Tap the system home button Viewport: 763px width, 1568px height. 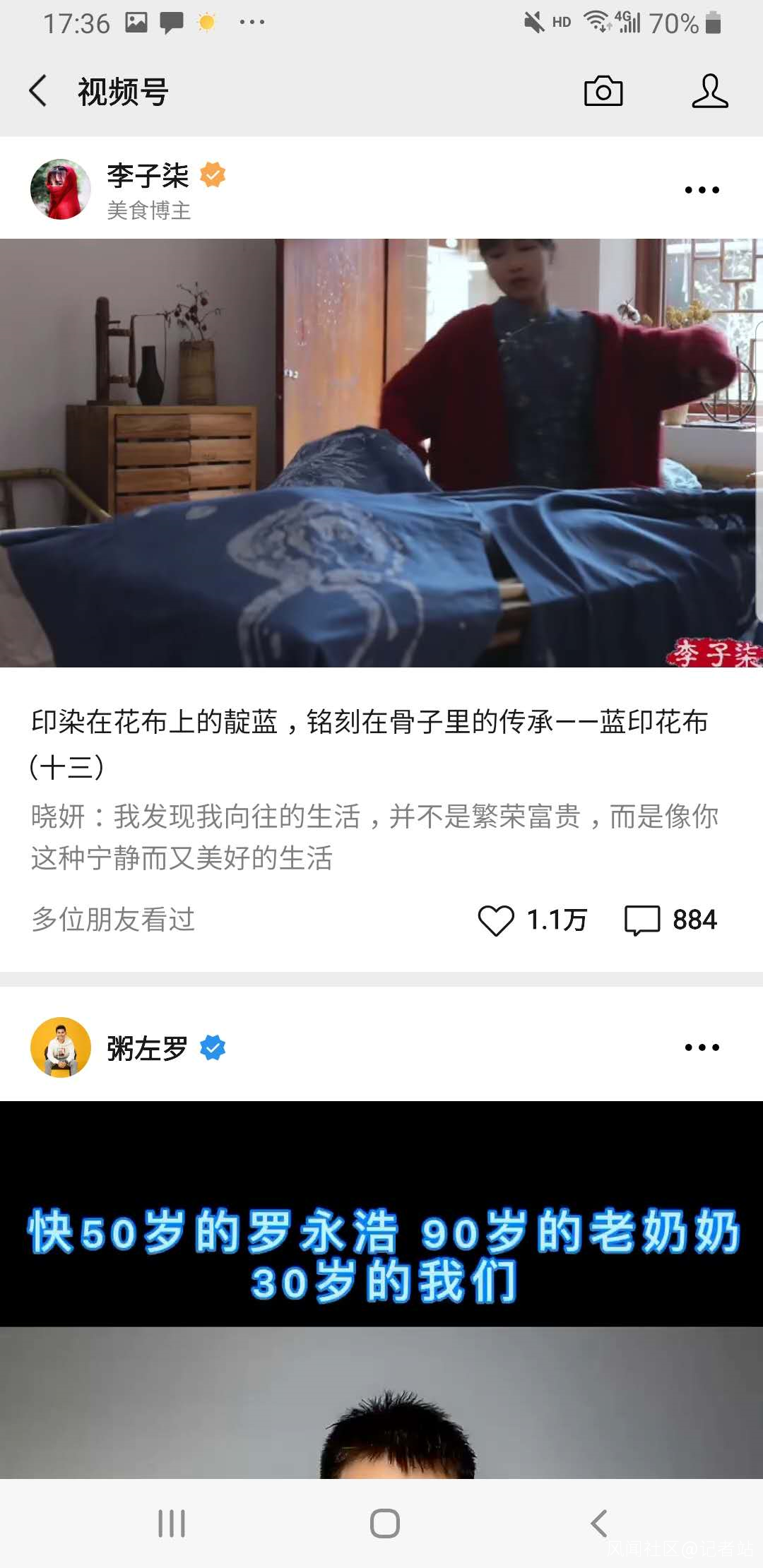[x=384, y=1524]
